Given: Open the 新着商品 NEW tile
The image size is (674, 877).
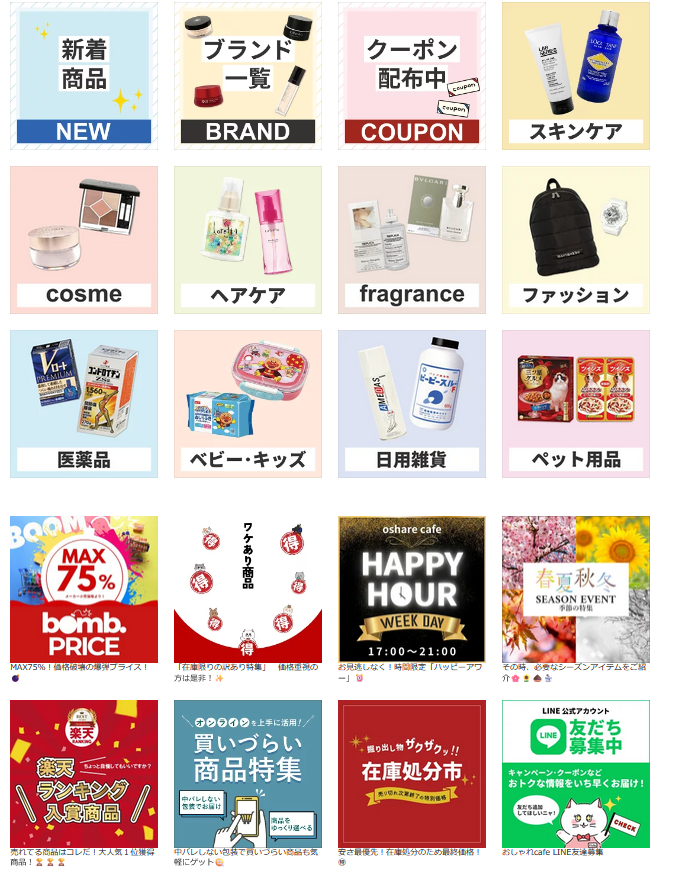Looking at the screenshot, I should point(84,76).
